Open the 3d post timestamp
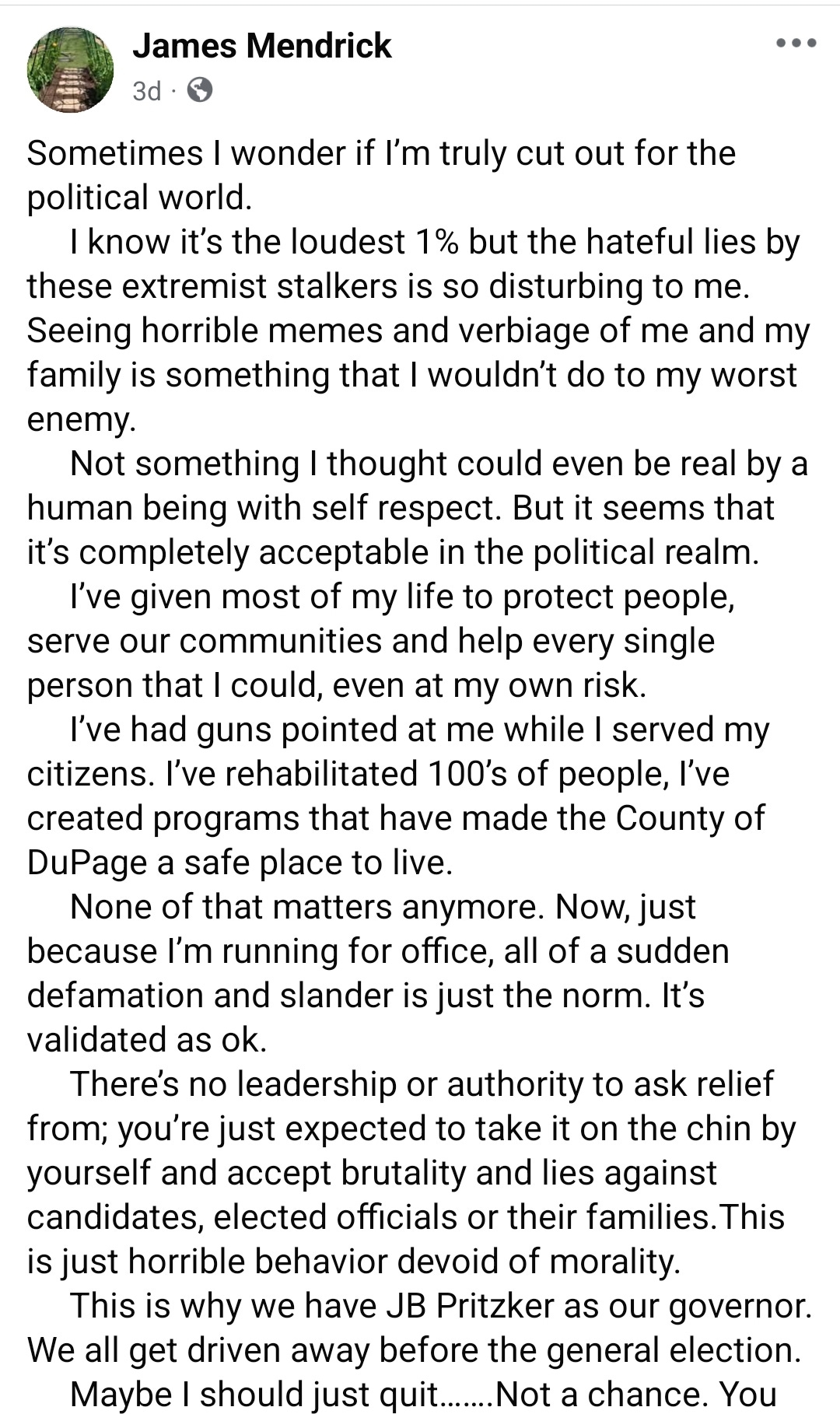The height and width of the screenshot is (1414, 840). [147, 92]
